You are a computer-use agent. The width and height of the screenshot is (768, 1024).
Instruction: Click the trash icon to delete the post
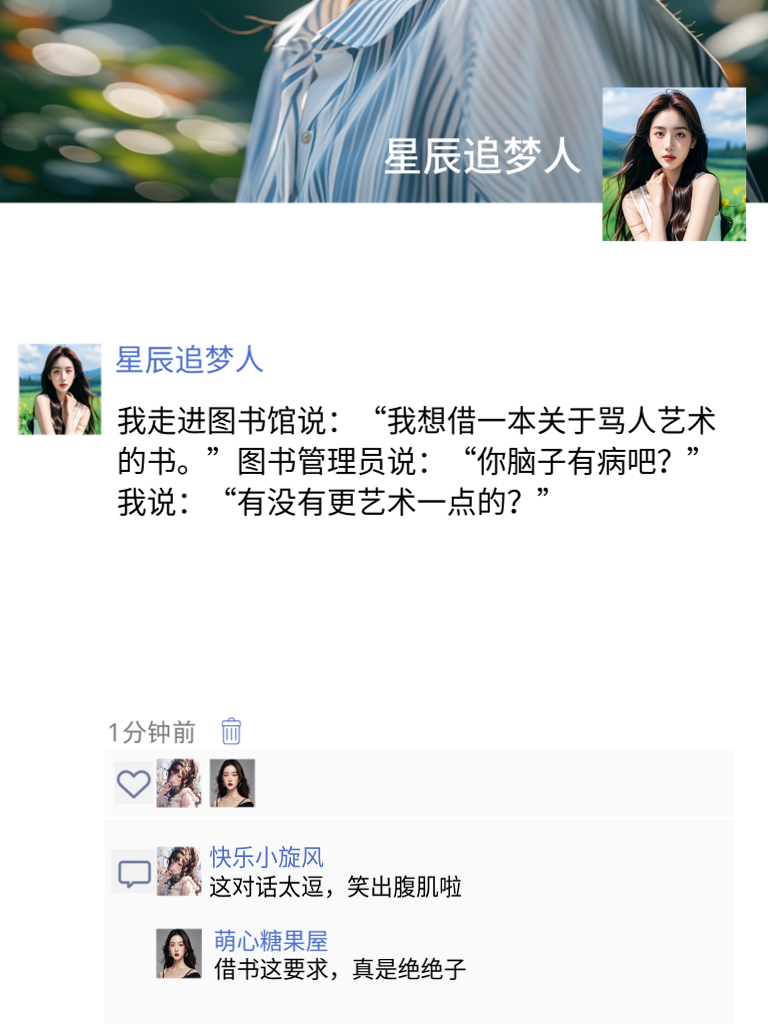(229, 732)
